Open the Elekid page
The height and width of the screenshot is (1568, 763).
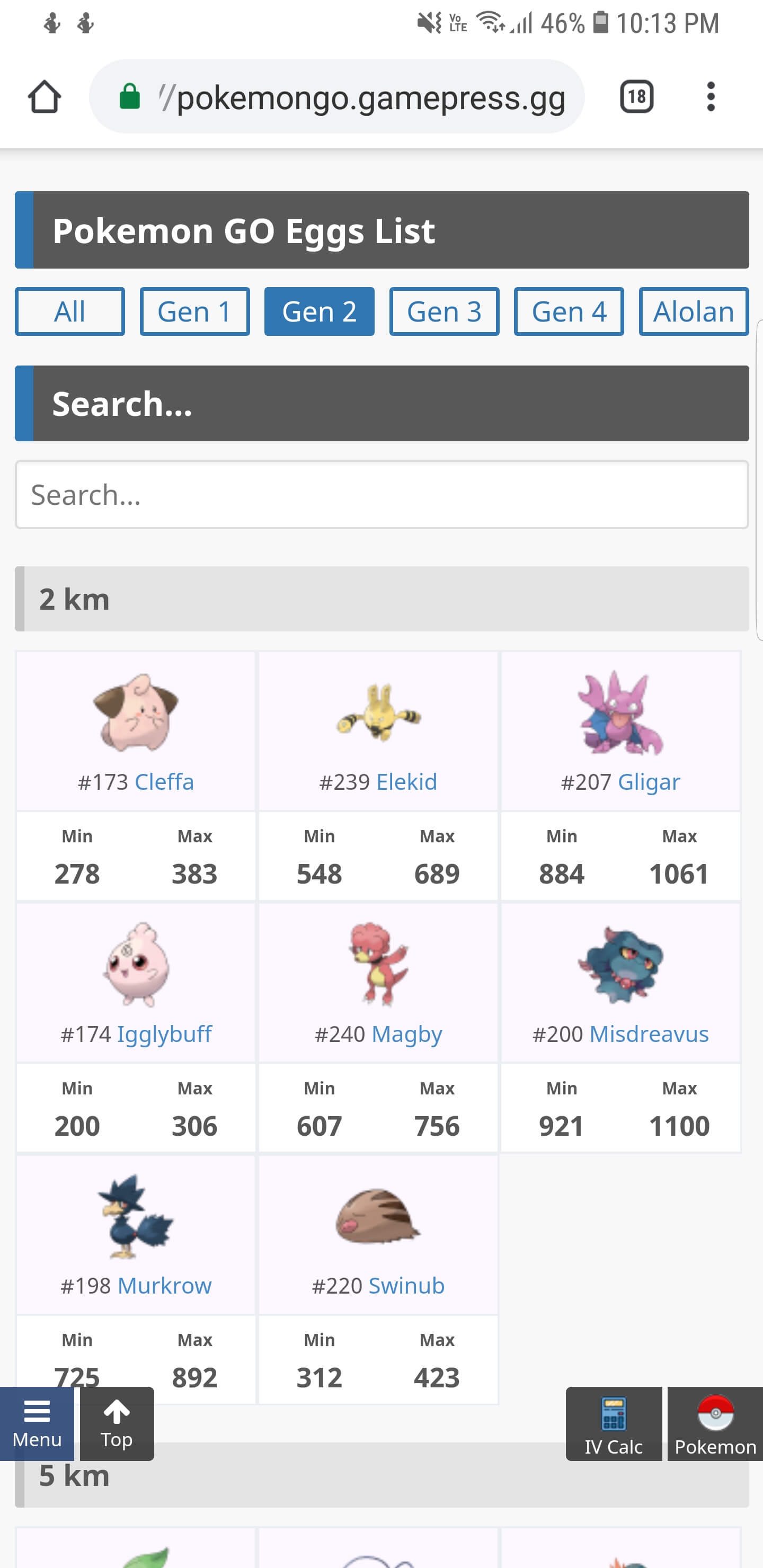point(406,781)
